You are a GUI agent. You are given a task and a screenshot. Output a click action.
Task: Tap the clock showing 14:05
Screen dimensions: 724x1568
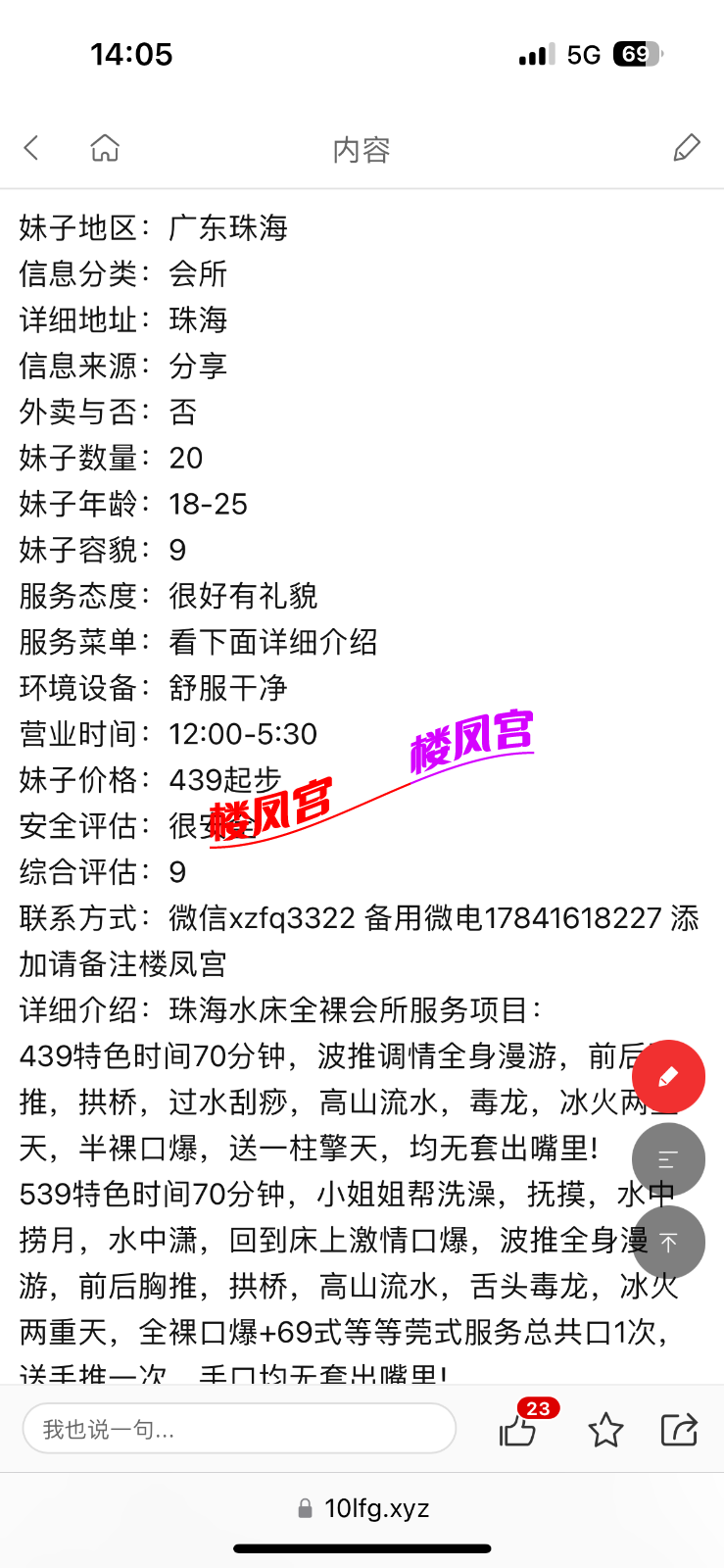pyautogui.click(x=132, y=54)
